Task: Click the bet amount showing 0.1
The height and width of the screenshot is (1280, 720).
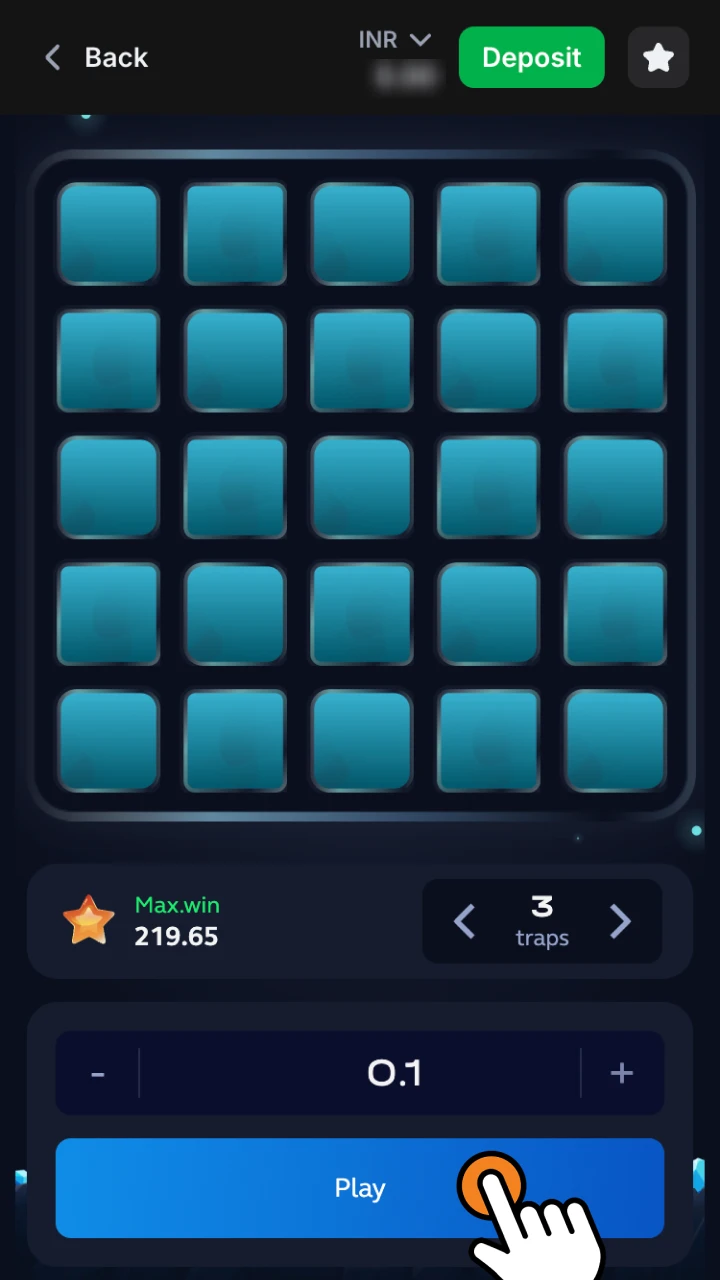Action: (x=395, y=1072)
